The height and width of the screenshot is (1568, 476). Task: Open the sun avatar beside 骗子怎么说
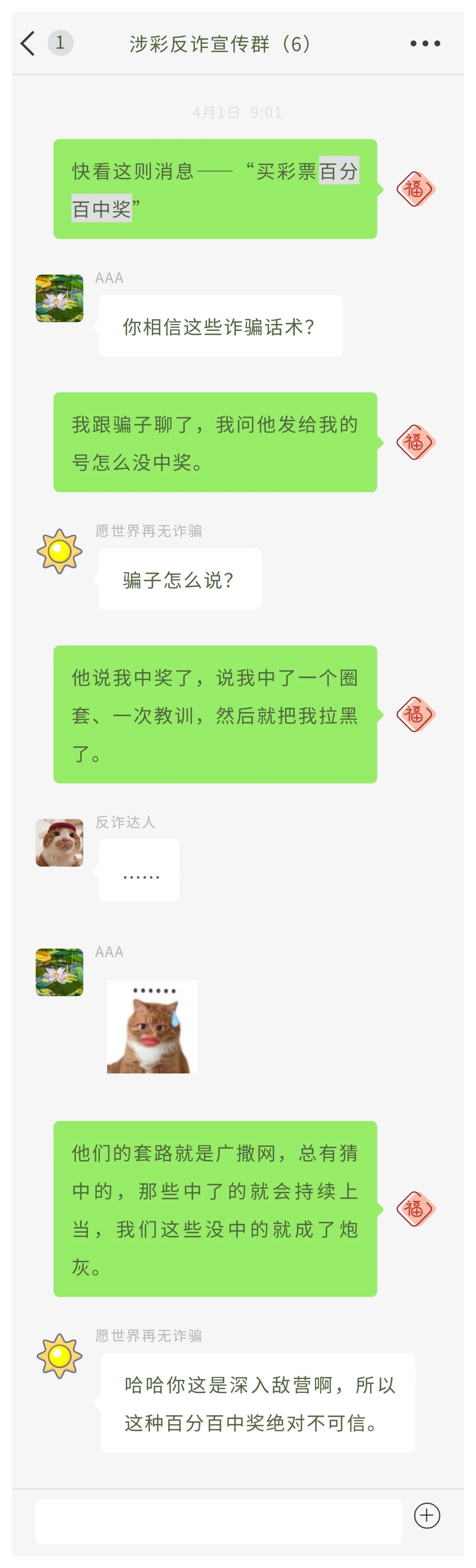59,551
